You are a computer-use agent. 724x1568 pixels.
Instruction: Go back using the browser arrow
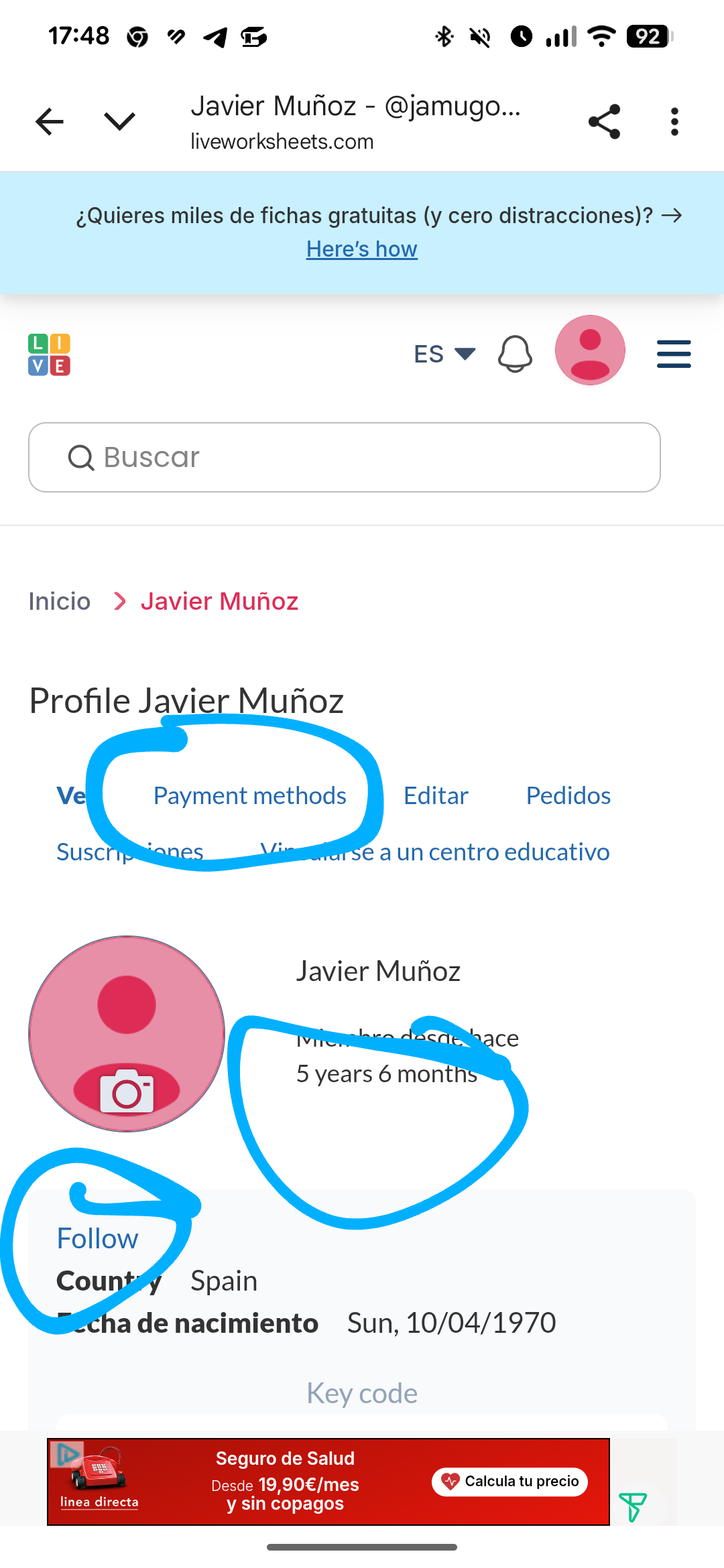pyautogui.click(x=50, y=122)
